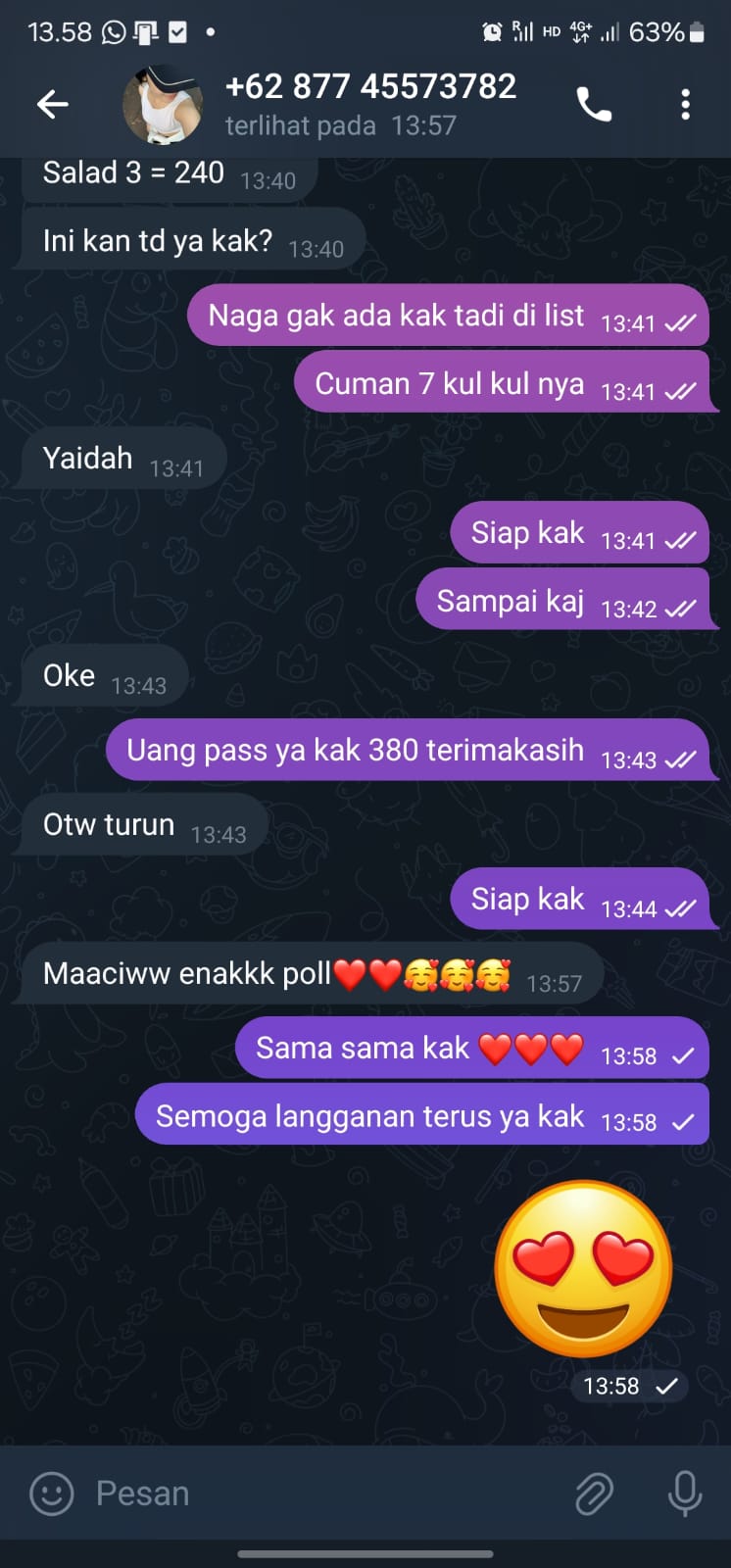Image resolution: width=731 pixels, height=1568 pixels.
Task: Open contact profile picture
Action: point(163,104)
